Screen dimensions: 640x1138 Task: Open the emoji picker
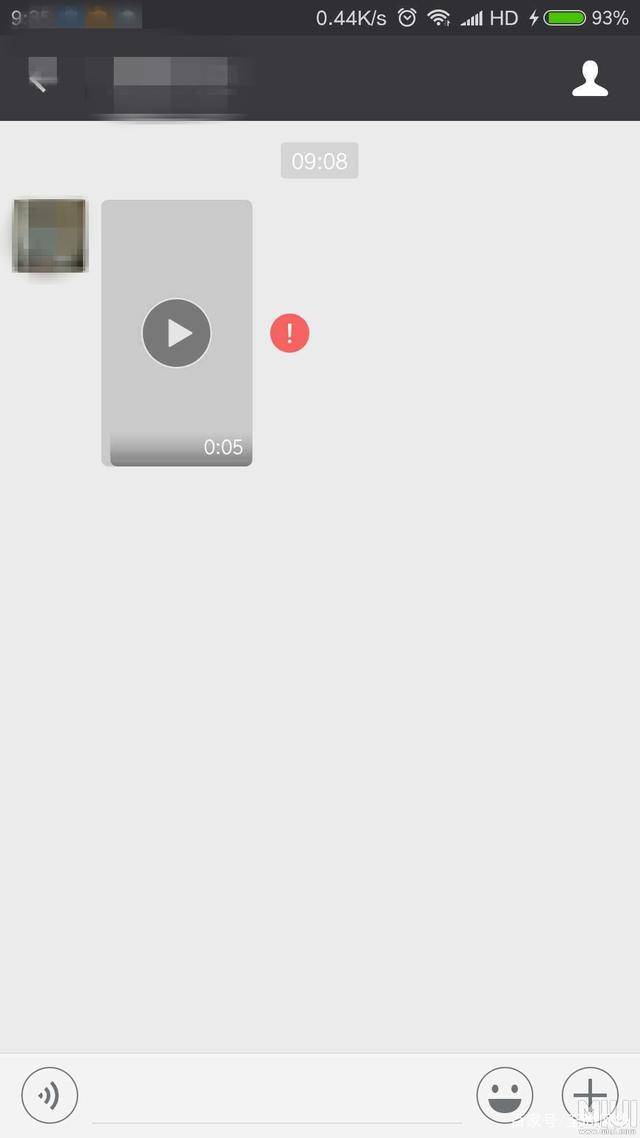coord(504,1094)
